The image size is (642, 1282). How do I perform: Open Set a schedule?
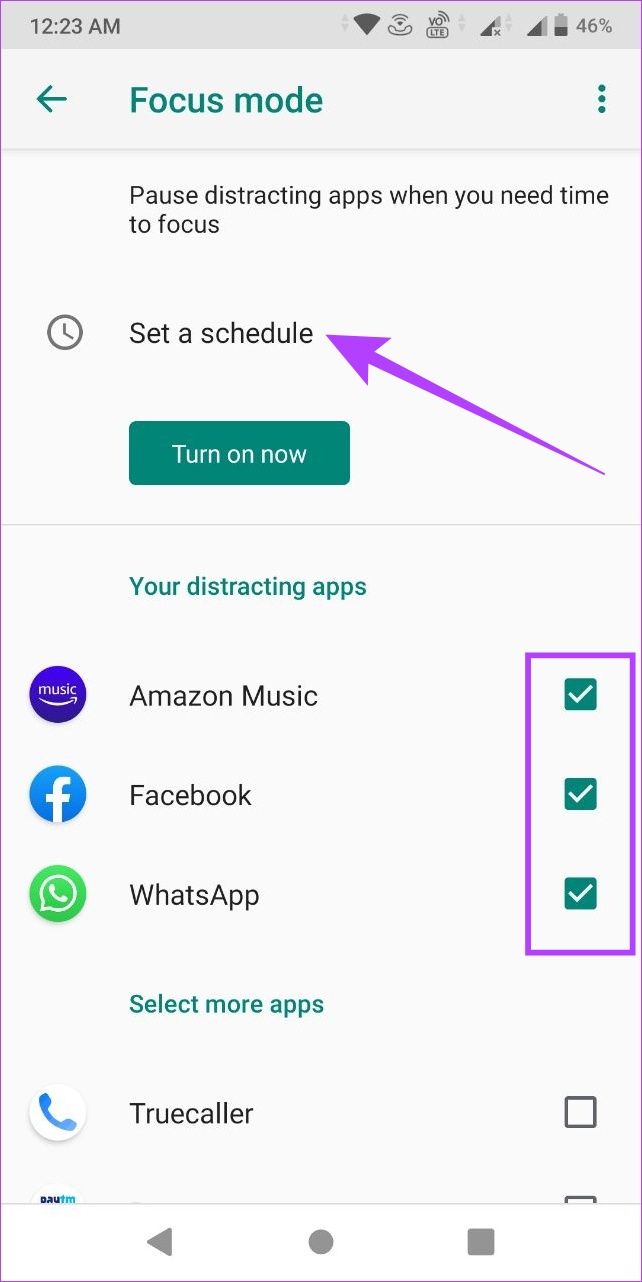point(221,333)
